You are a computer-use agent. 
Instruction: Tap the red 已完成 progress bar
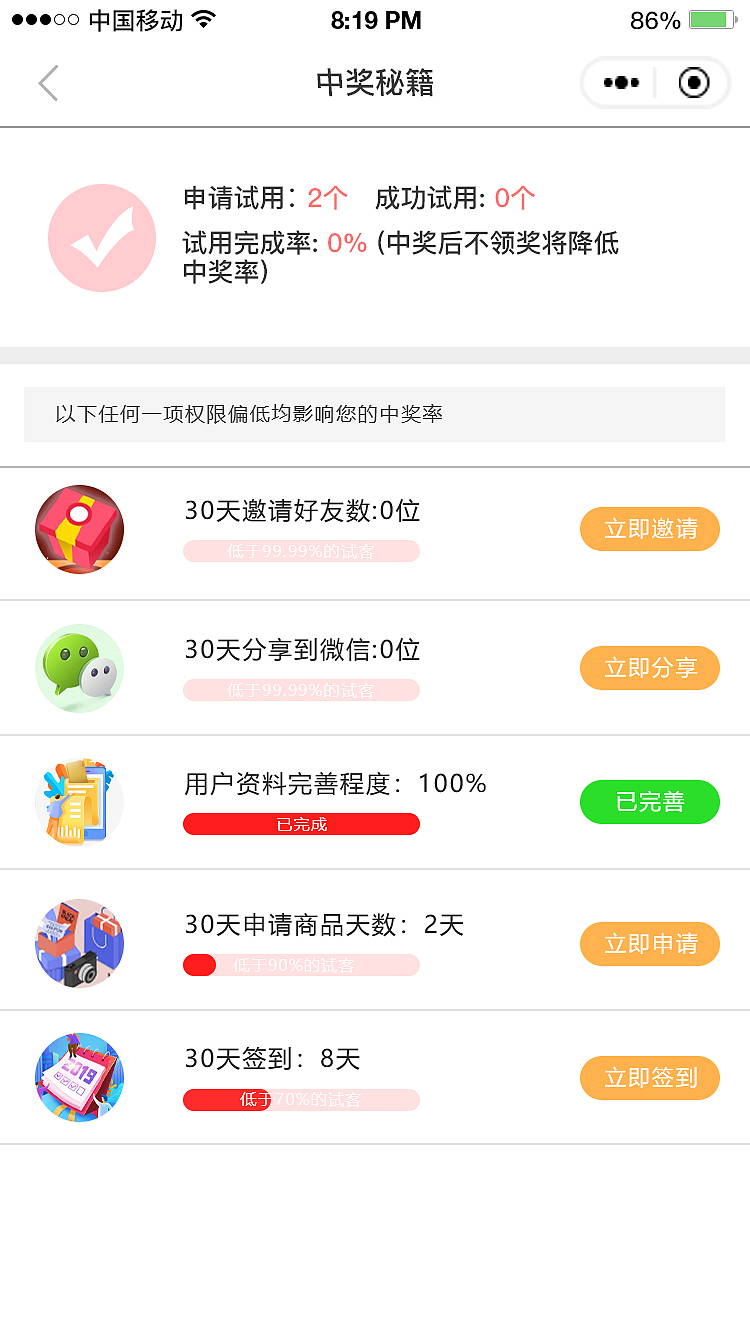pos(301,823)
